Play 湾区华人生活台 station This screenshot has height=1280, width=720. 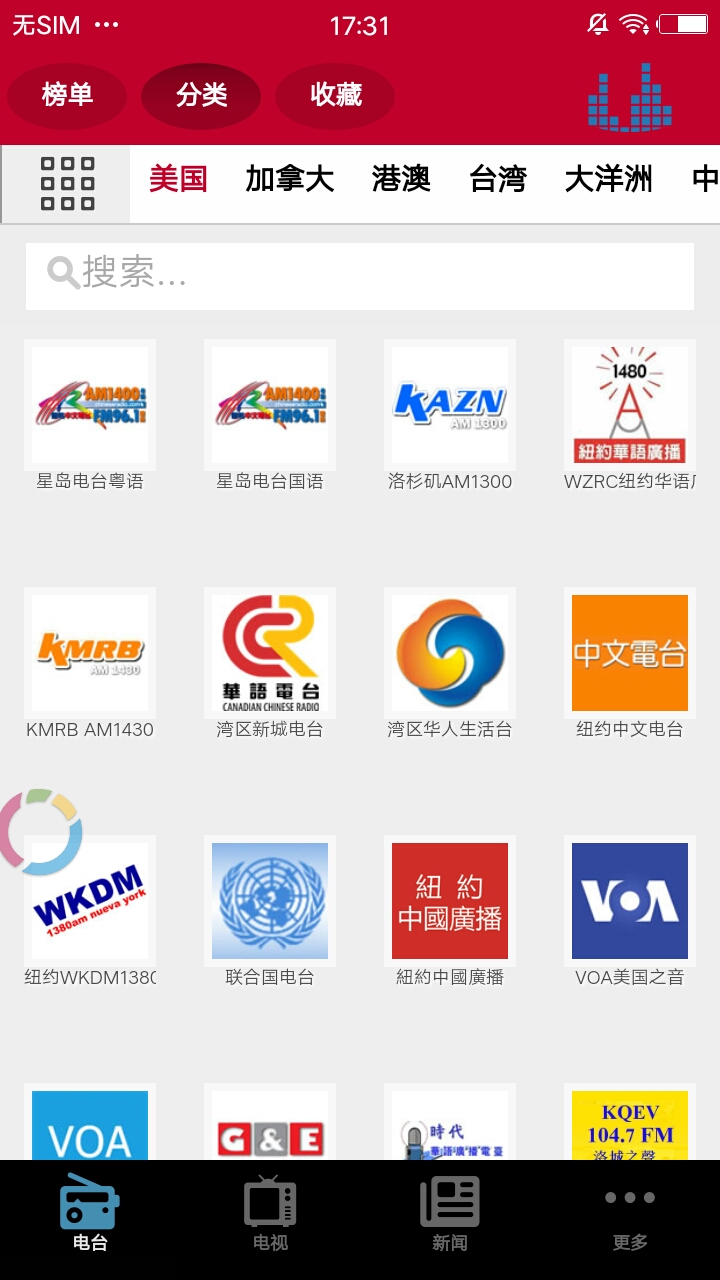pos(450,653)
